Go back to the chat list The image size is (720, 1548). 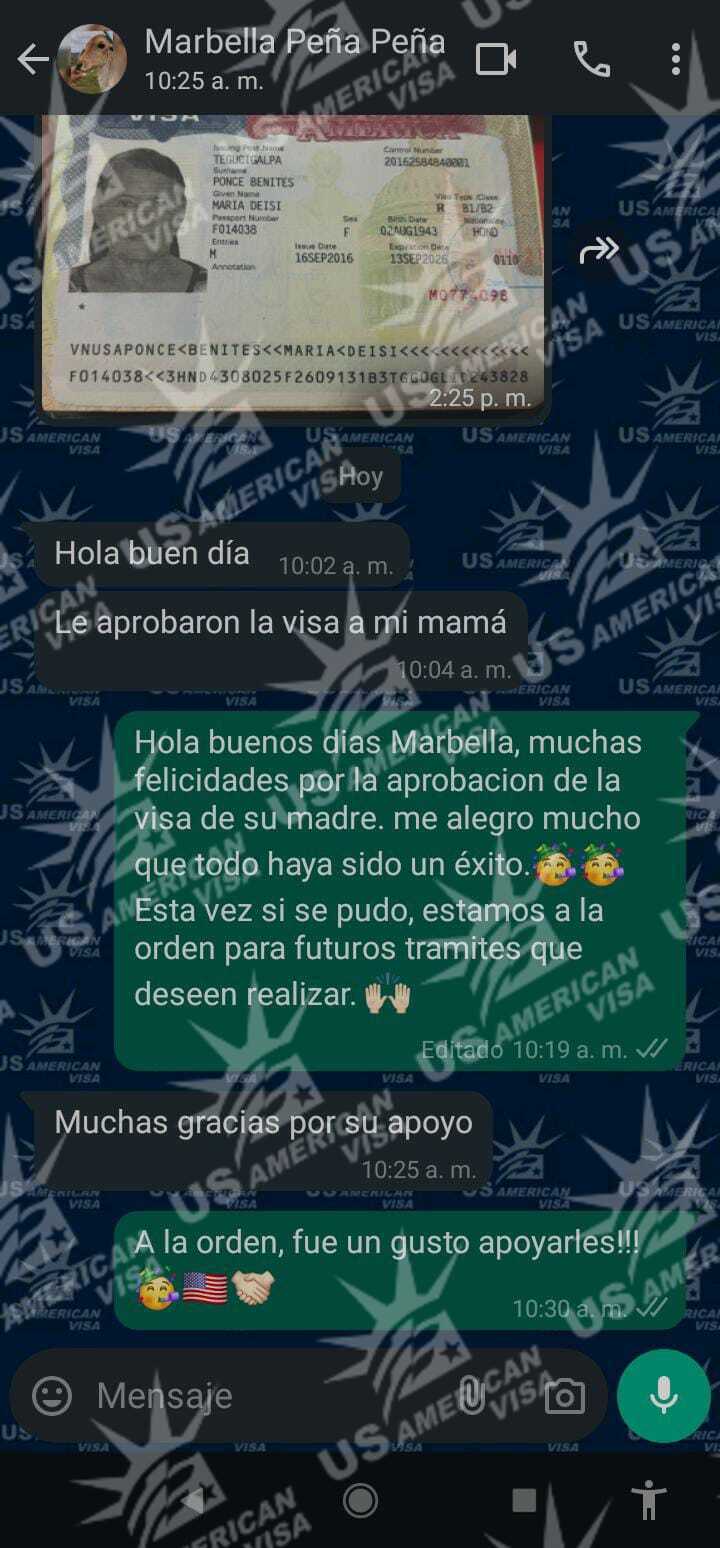click(x=32, y=60)
